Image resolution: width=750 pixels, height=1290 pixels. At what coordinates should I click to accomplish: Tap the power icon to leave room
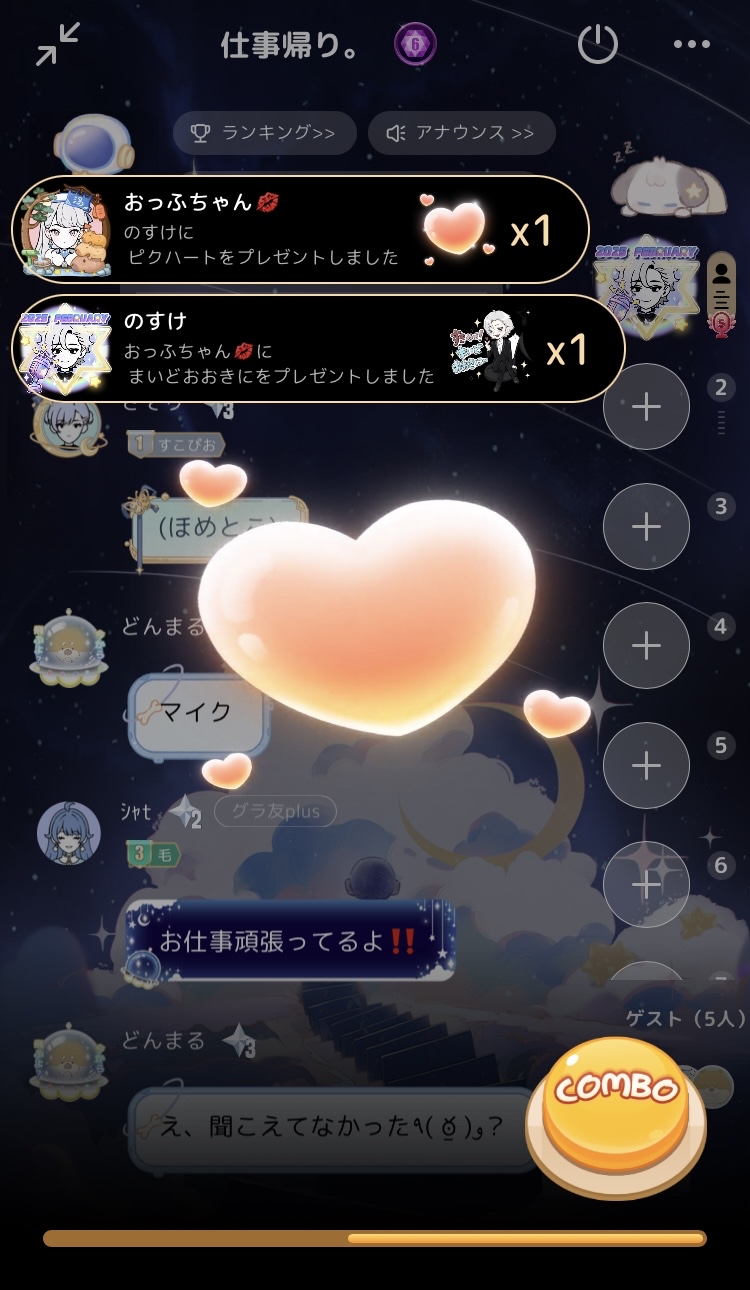tap(598, 45)
